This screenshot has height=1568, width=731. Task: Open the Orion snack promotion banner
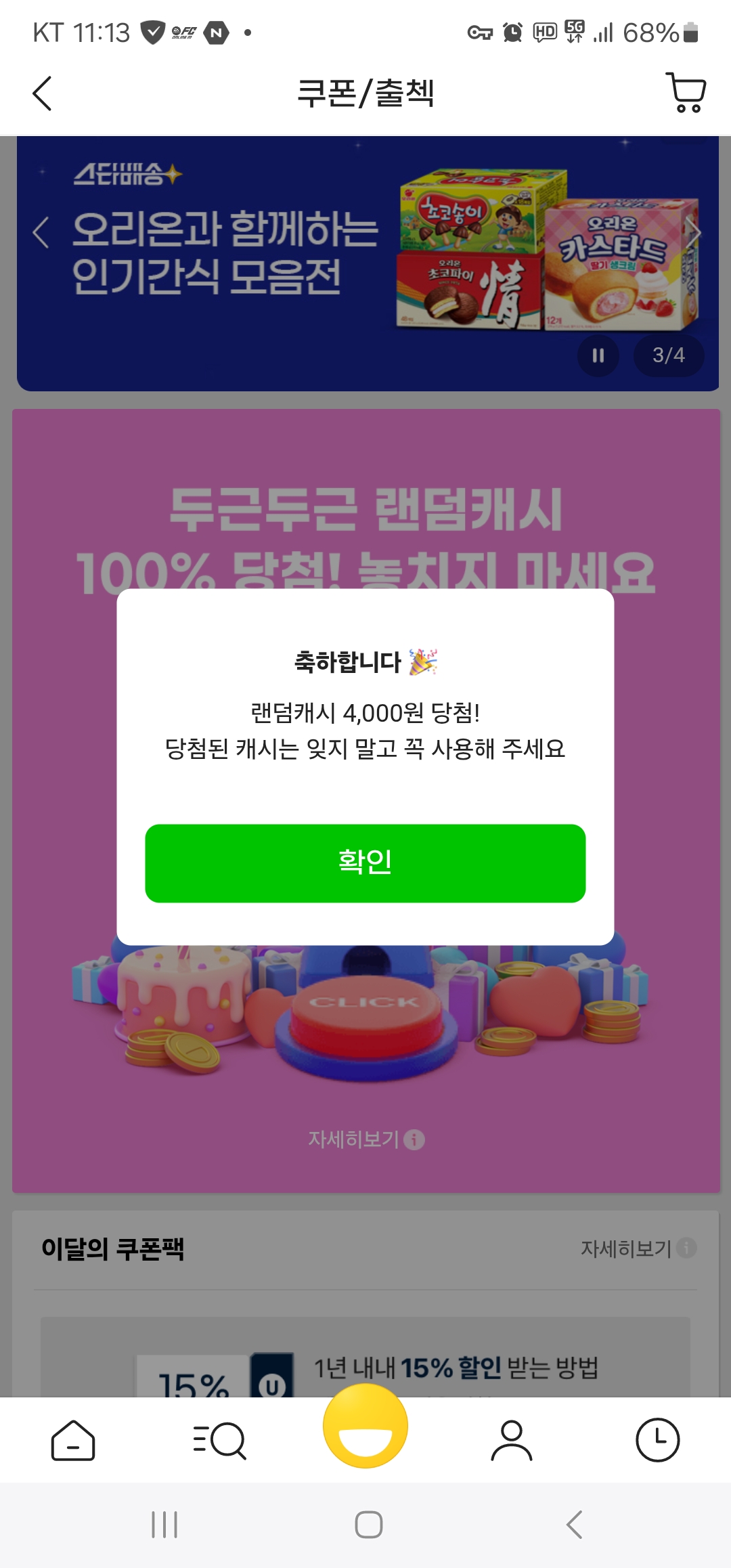pos(368,263)
